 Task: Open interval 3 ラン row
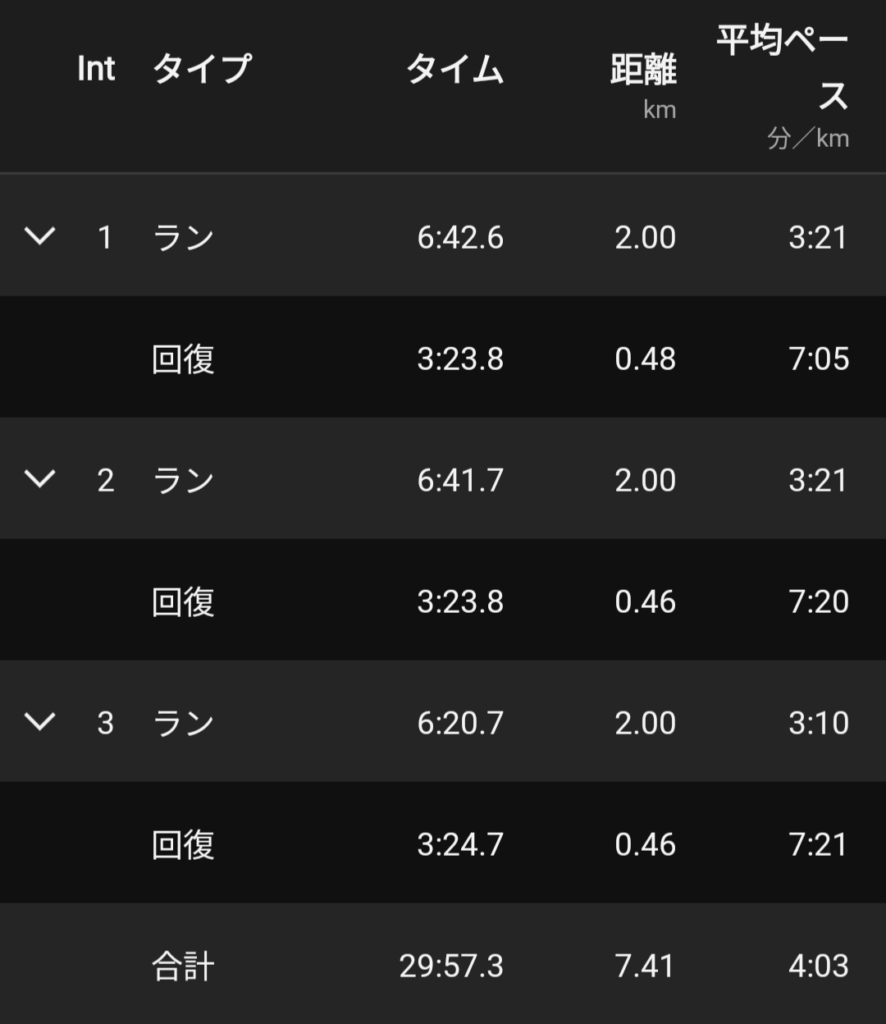tap(443, 722)
